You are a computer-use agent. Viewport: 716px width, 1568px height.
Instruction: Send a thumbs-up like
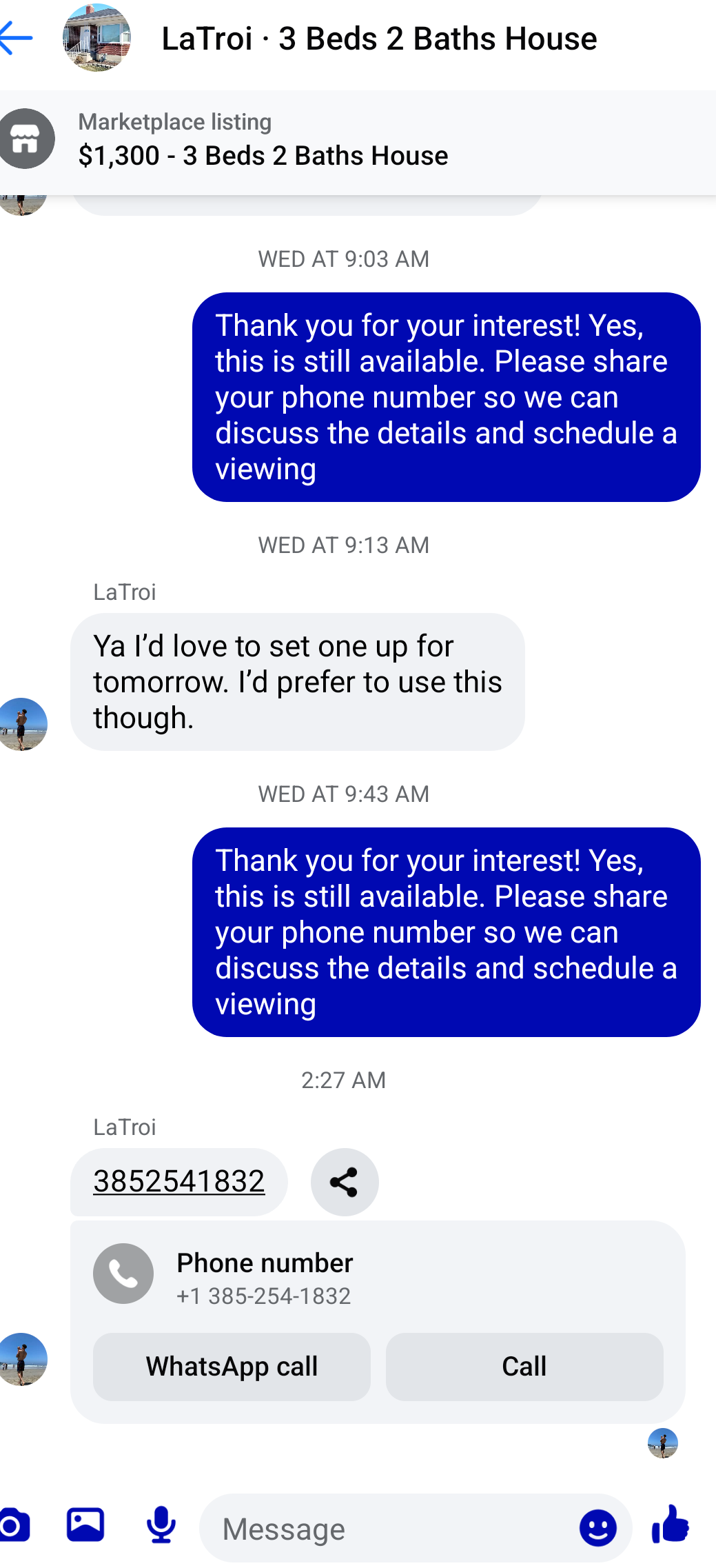(671, 1525)
